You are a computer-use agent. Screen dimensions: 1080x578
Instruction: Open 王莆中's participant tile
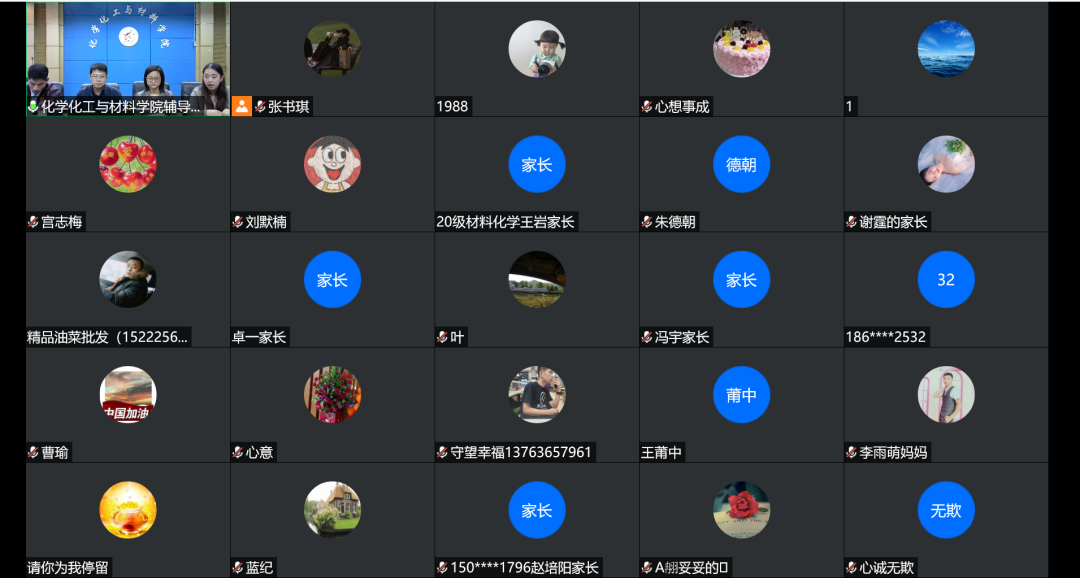pyautogui.click(x=741, y=405)
